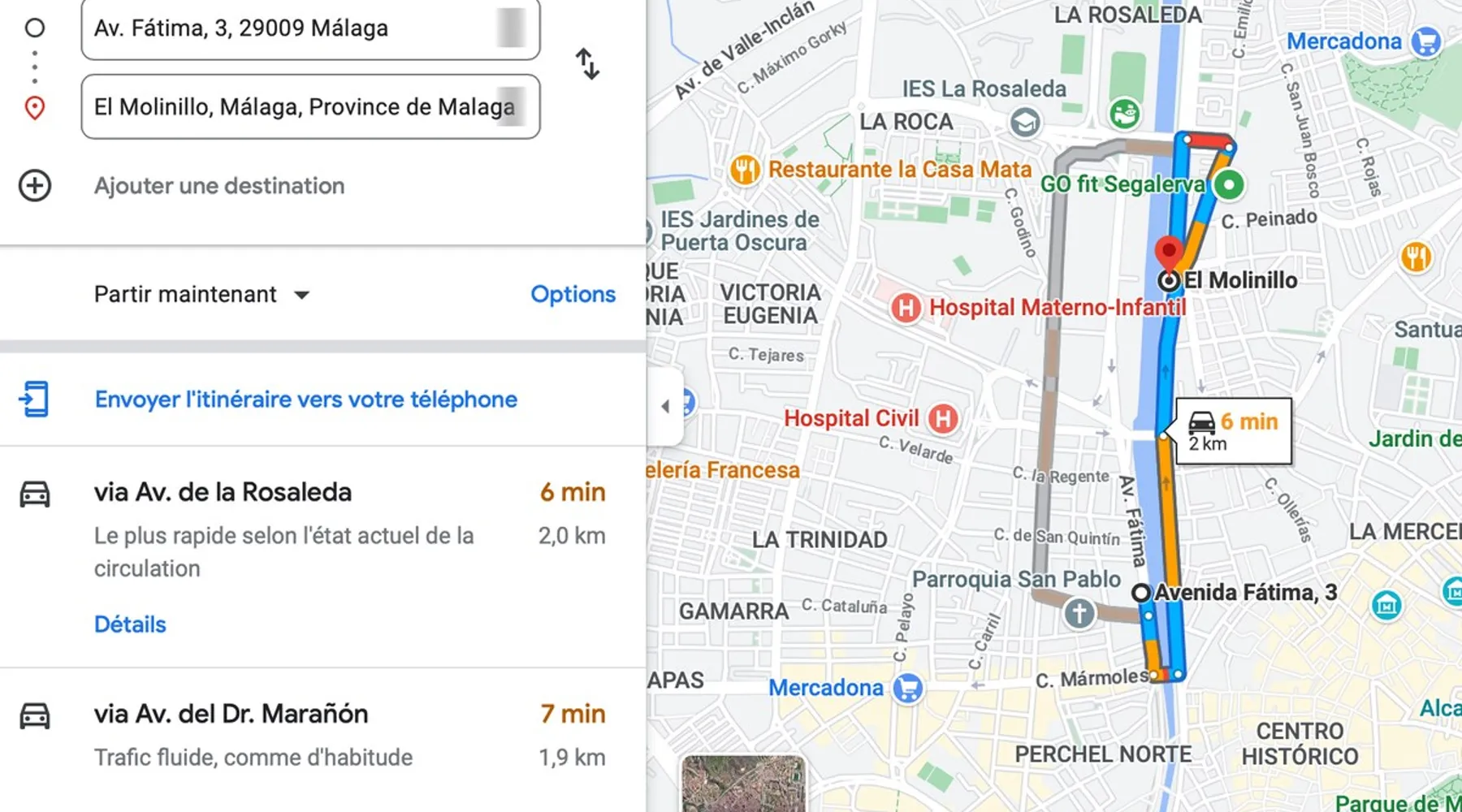Tap Parroquia San Pablo on the map
The height and width of the screenshot is (812, 1462).
pos(1079,613)
